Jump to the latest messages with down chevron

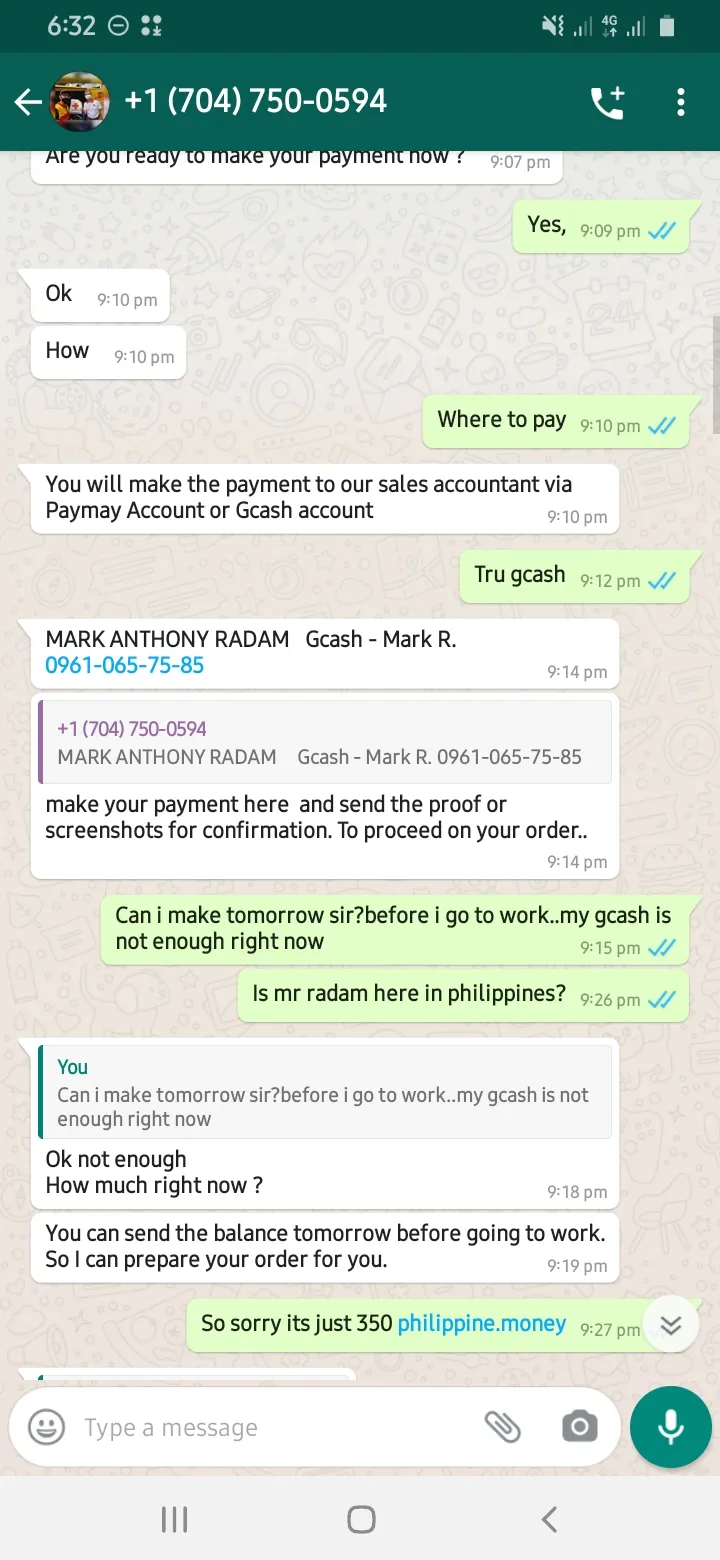pos(671,1324)
